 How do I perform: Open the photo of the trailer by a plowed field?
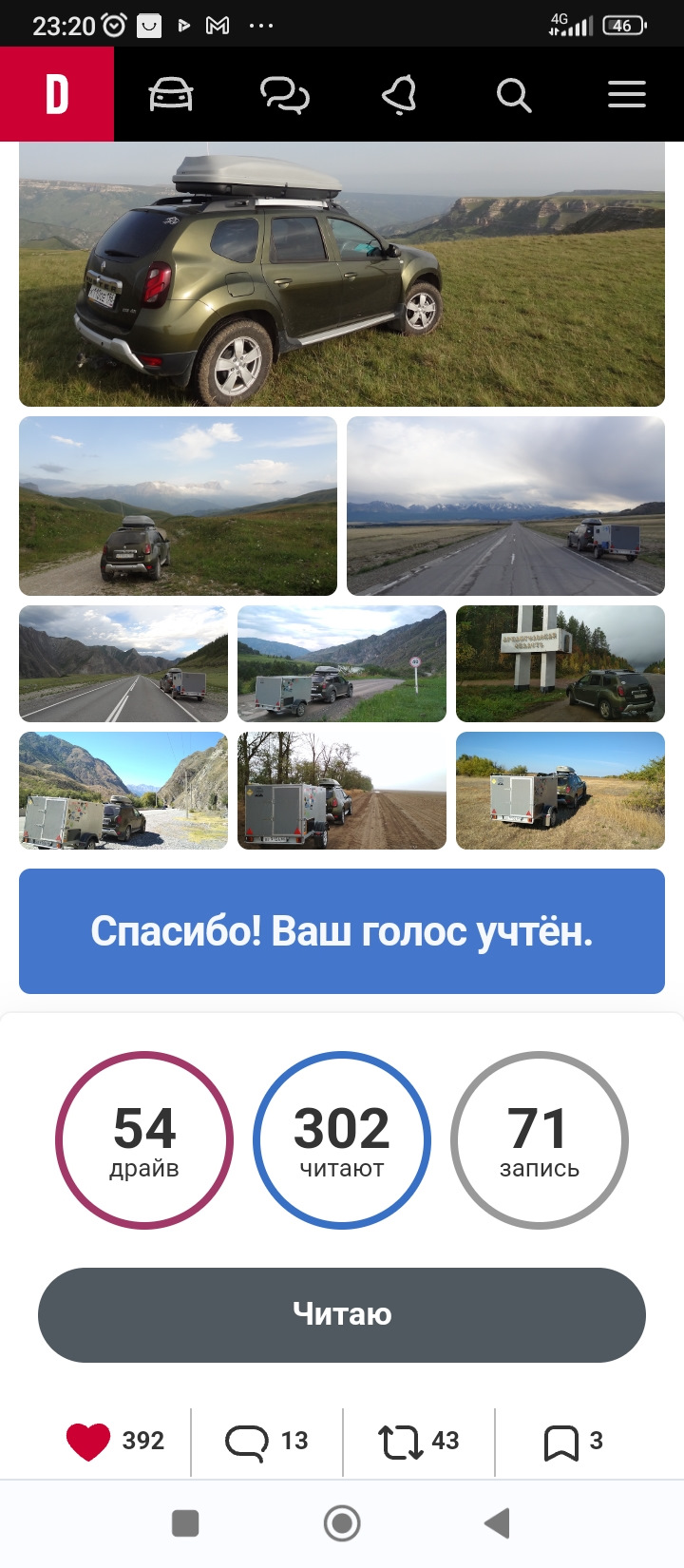[342, 791]
